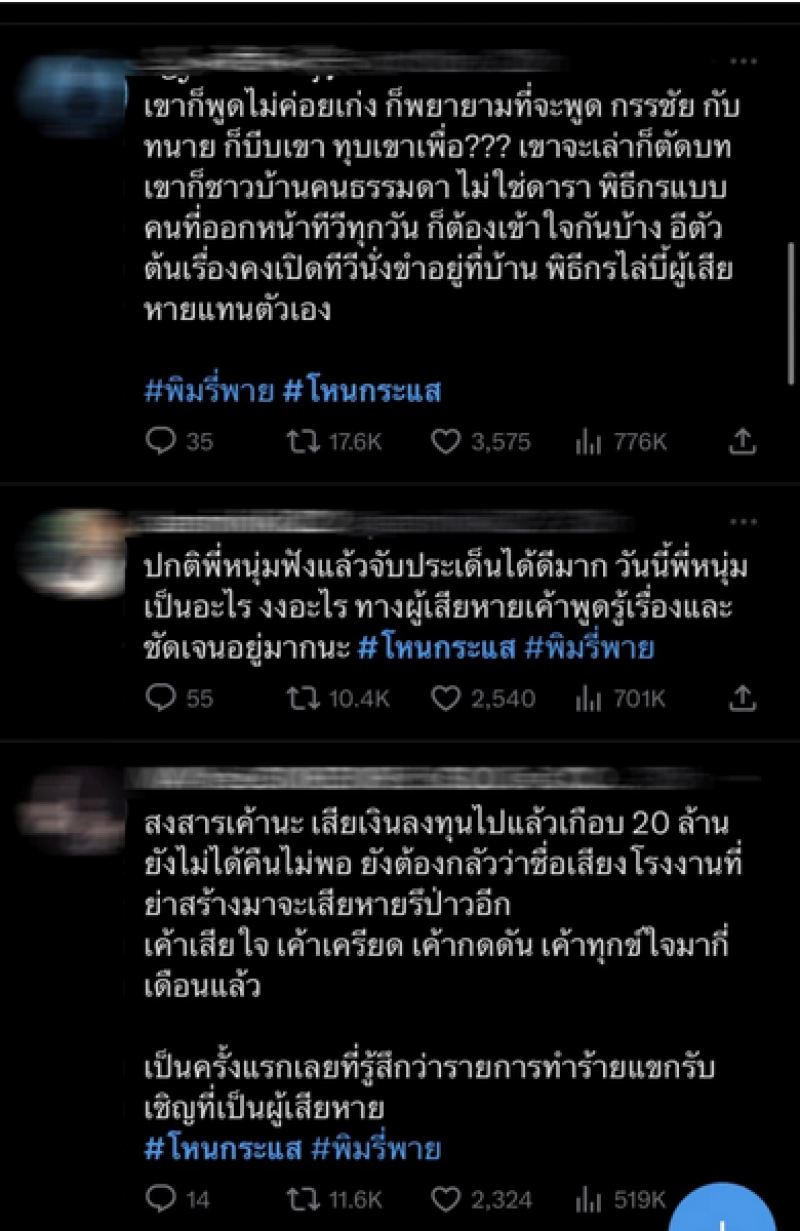The height and width of the screenshot is (1231, 800).
Task: Like the tweet with 2,540 likes
Action: [446, 699]
